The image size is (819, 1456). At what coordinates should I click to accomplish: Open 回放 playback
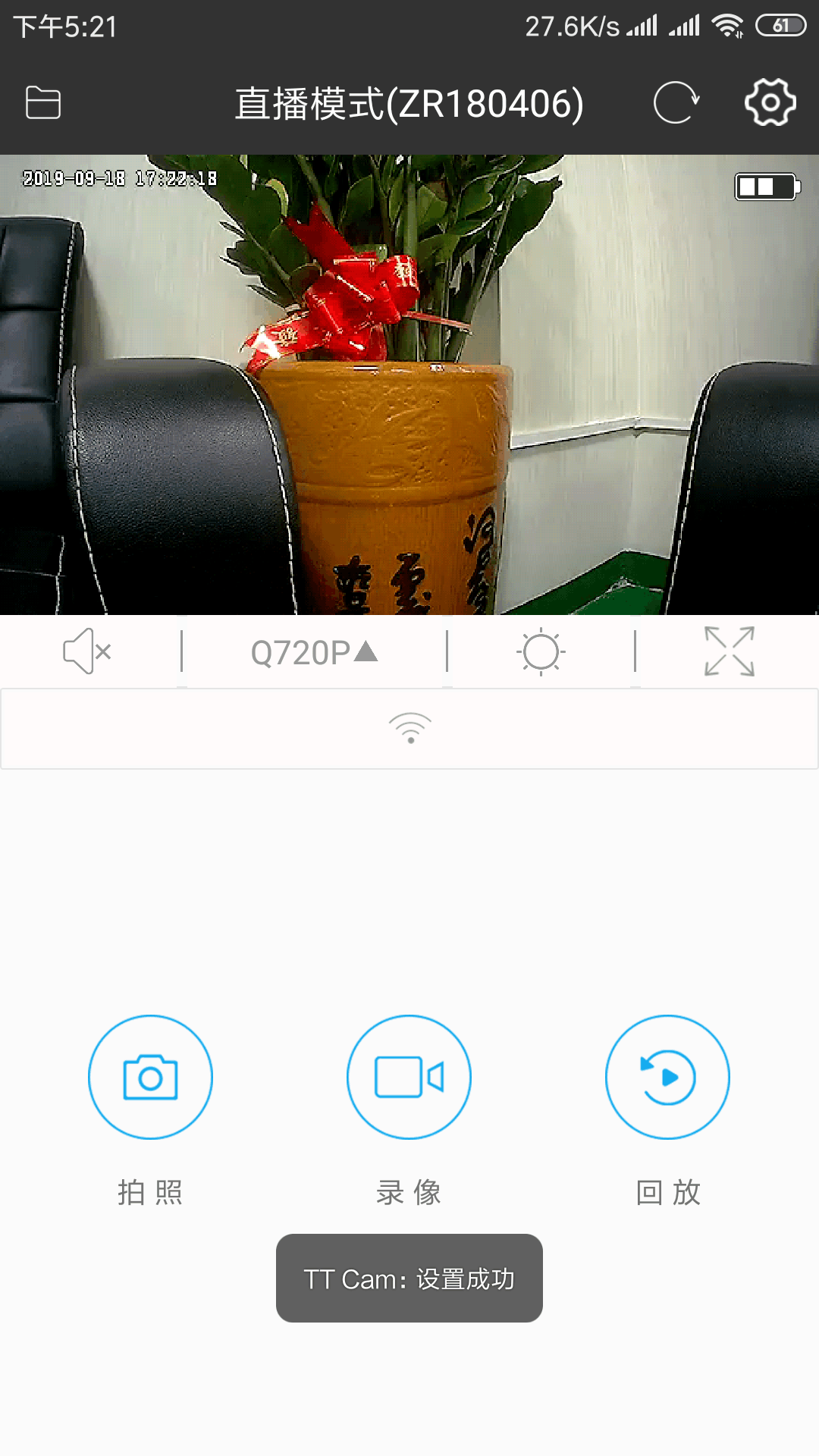[x=667, y=1077]
